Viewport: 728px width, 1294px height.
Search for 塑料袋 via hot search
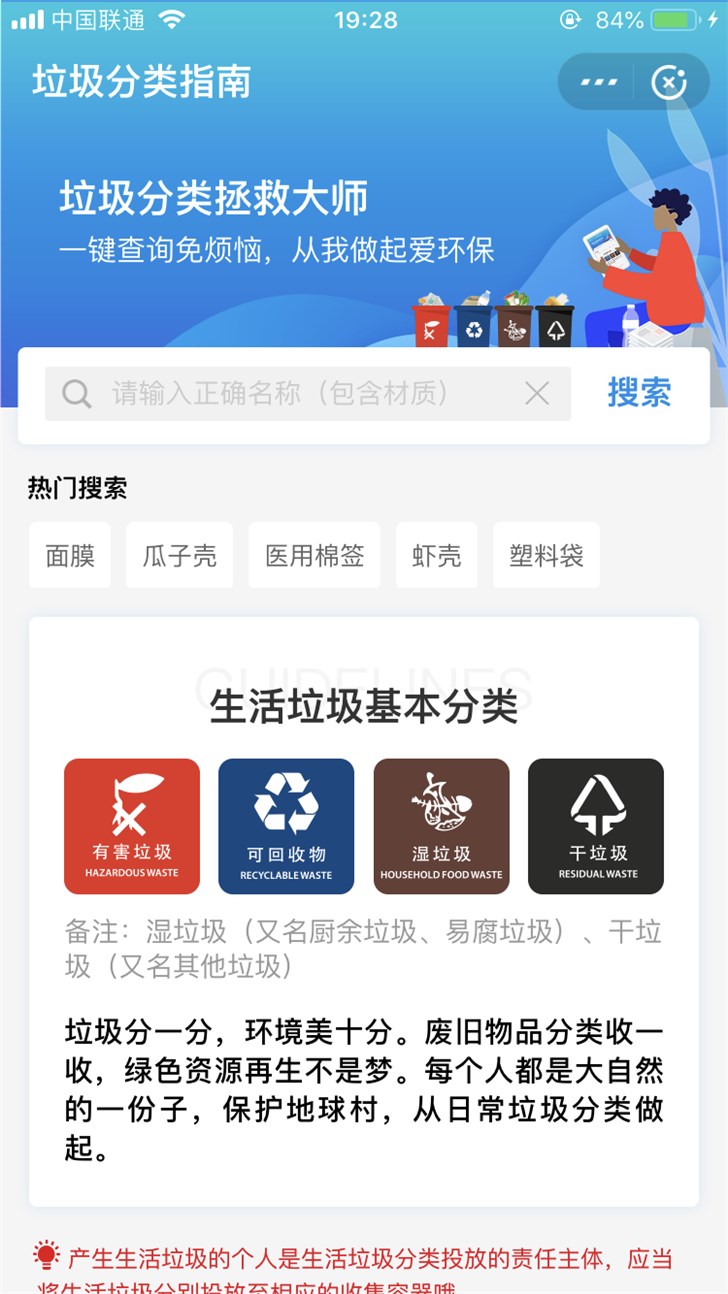(546, 555)
